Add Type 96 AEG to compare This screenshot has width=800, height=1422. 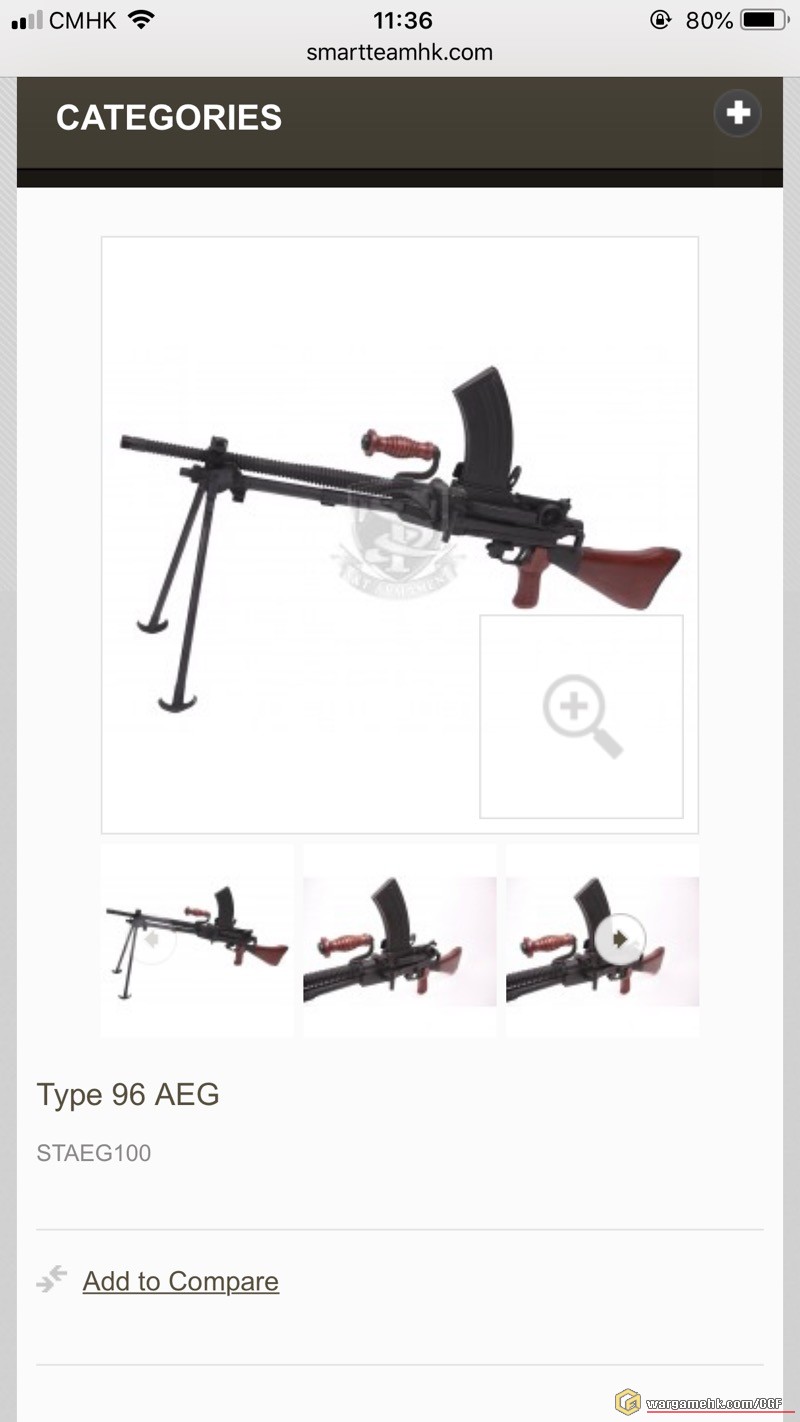[180, 1281]
